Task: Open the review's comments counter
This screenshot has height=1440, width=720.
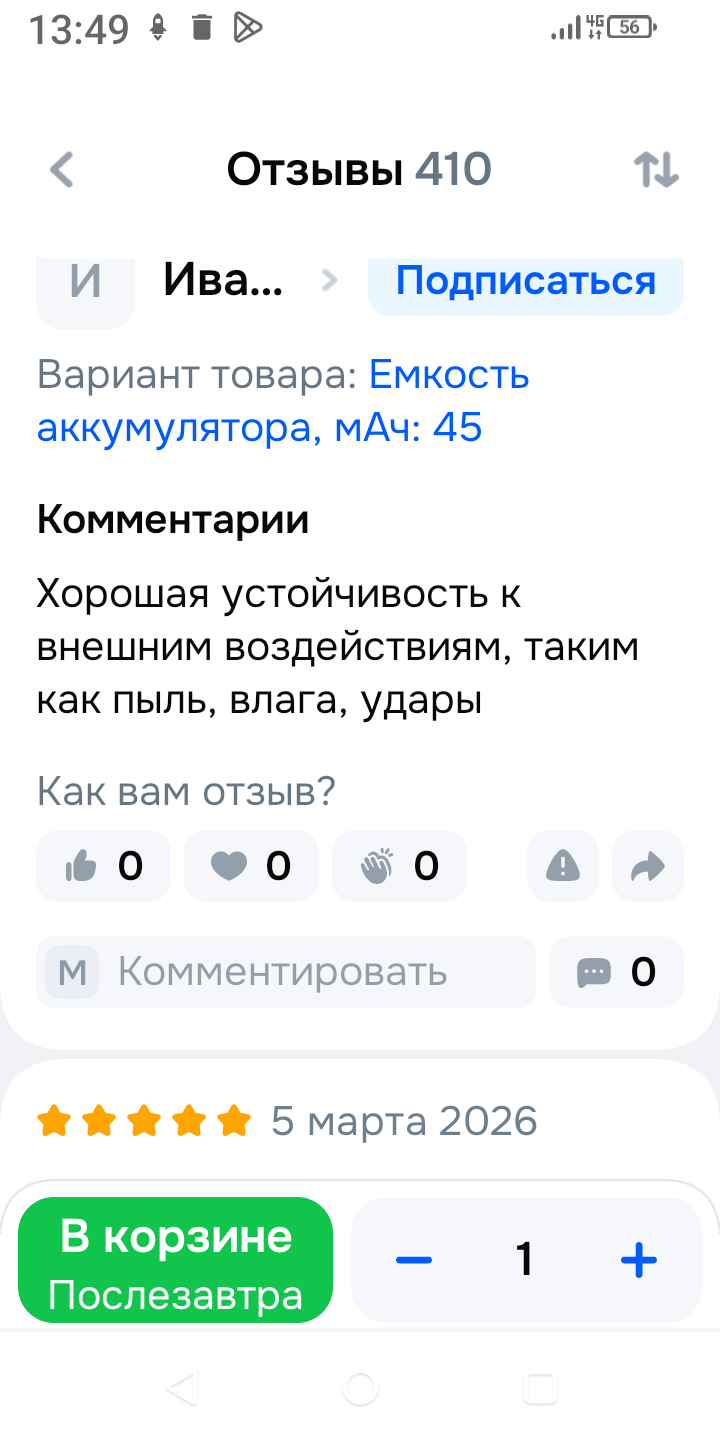Action: (616, 972)
